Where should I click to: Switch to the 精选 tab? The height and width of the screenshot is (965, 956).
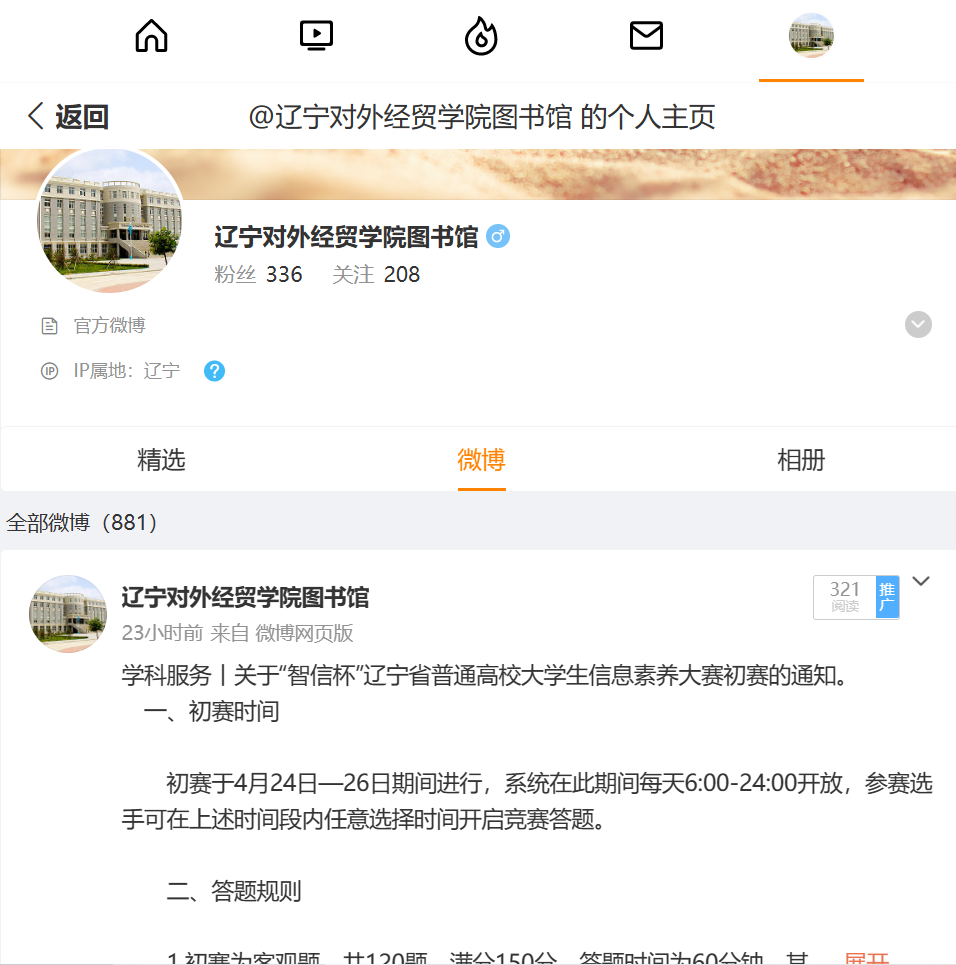coord(161,460)
